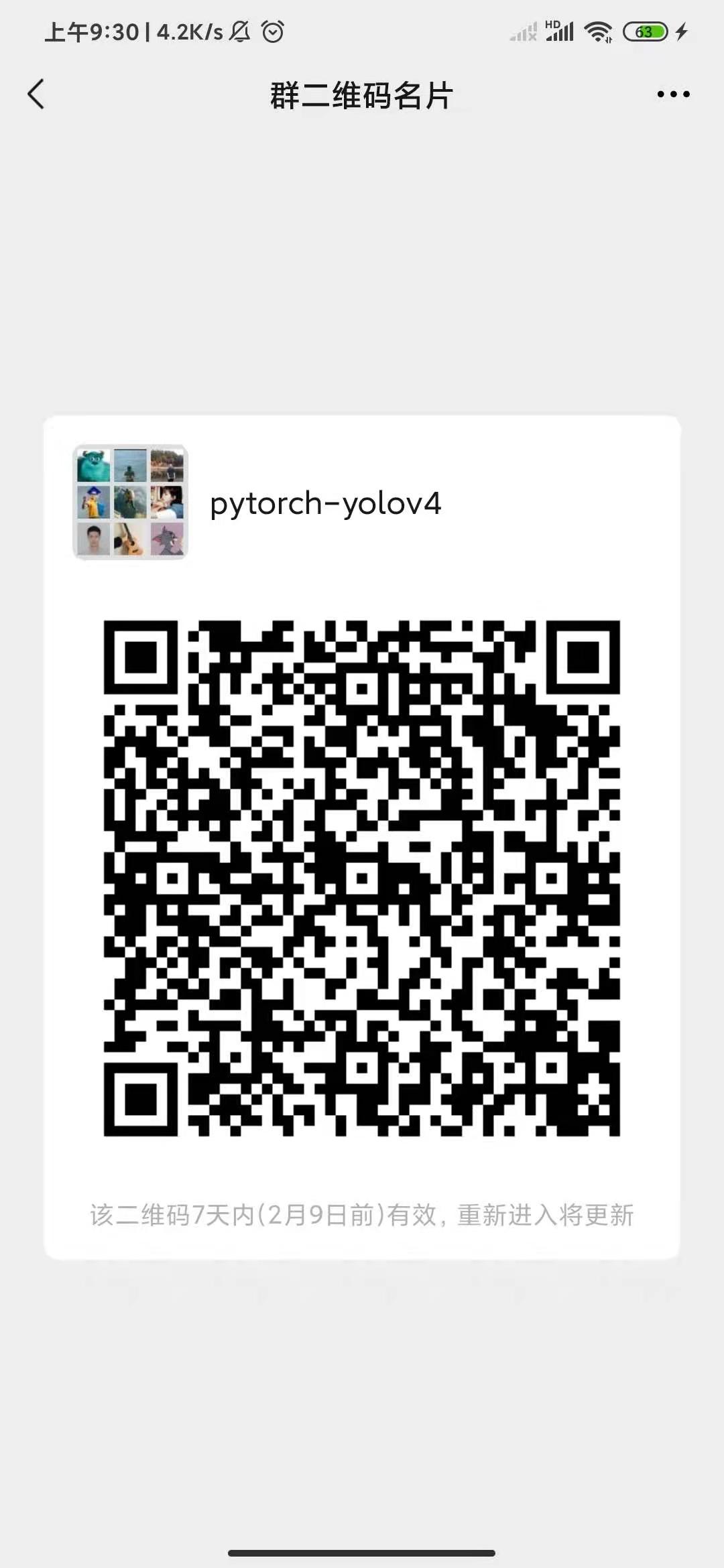
Task: Tap the cellular signal strength icon
Action: [562, 31]
